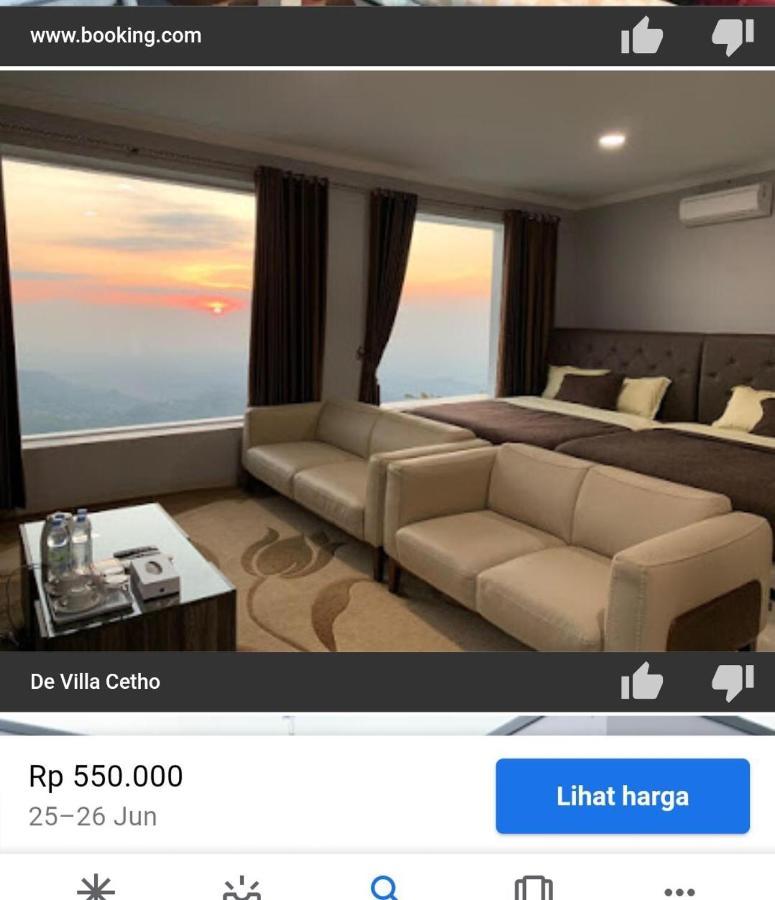The height and width of the screenshot is (900, 775).
Task: Open the more options tab
Action: [679, 889]
